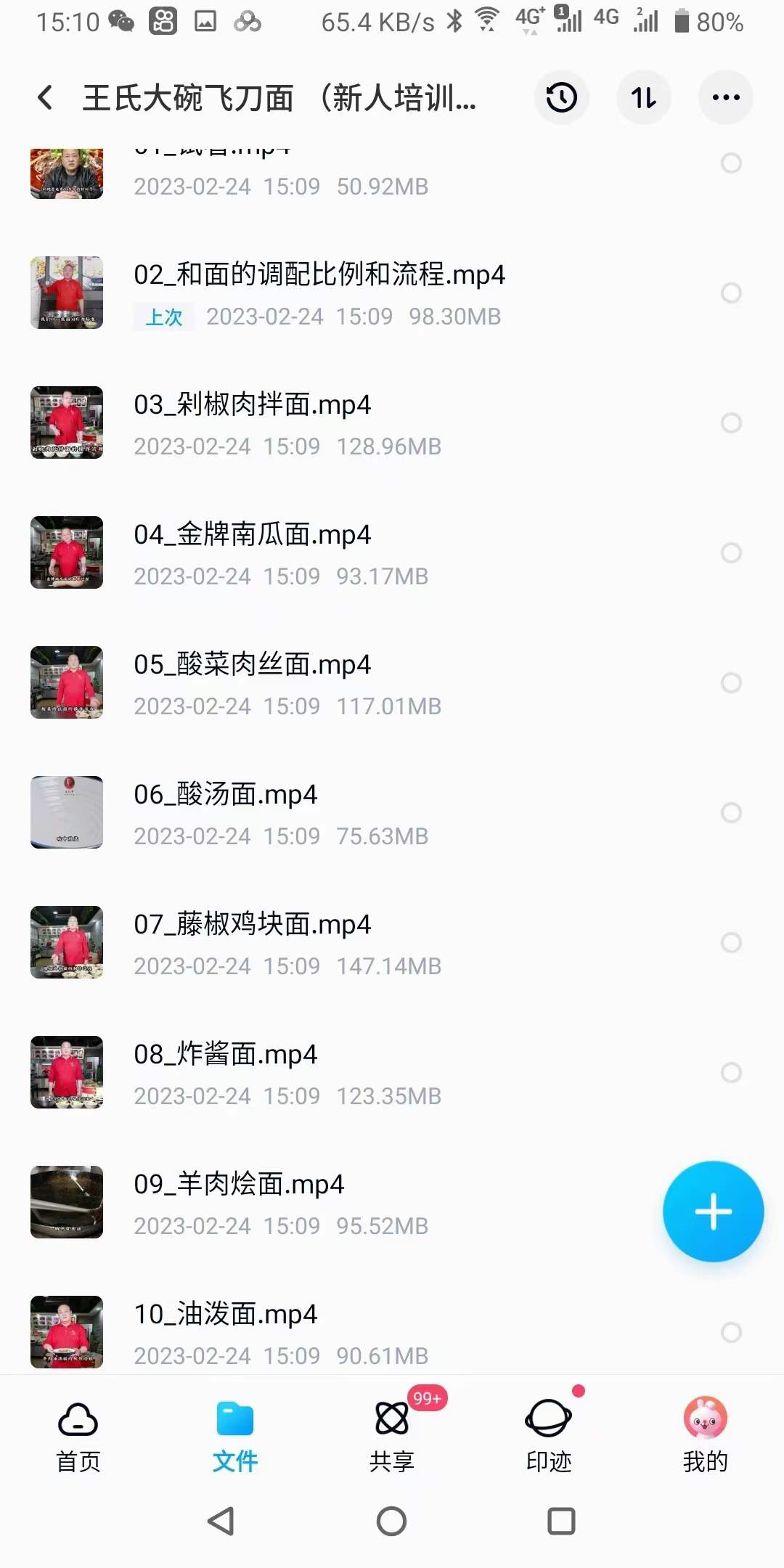Image resolution: width=784 pixels, height=1568 pixels.
Task: Select the checkbox for 10_油泼面.mp4
Action: tap(731, 1332)
